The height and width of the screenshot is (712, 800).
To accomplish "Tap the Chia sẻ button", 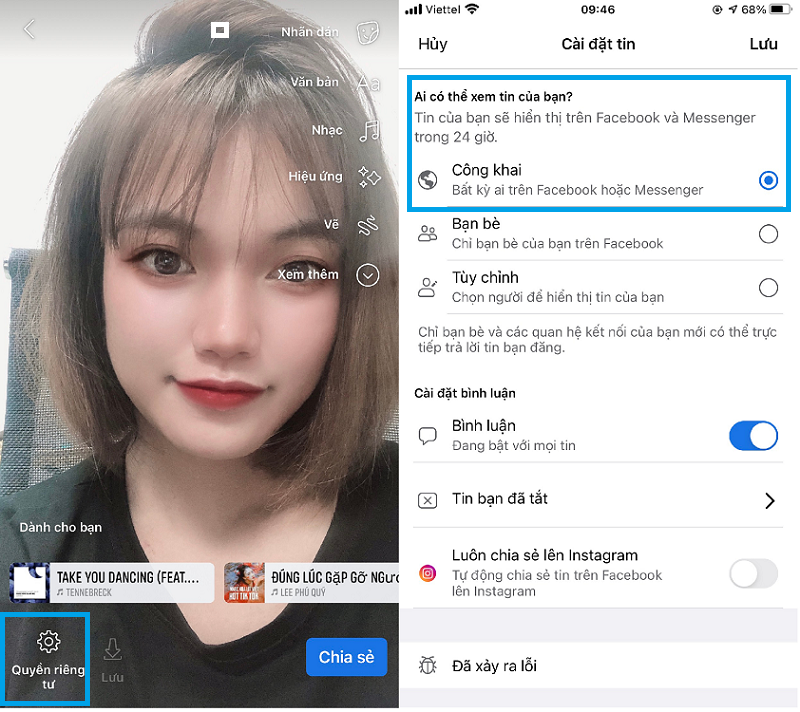I will pyautogui.click(x=346, y=657).
